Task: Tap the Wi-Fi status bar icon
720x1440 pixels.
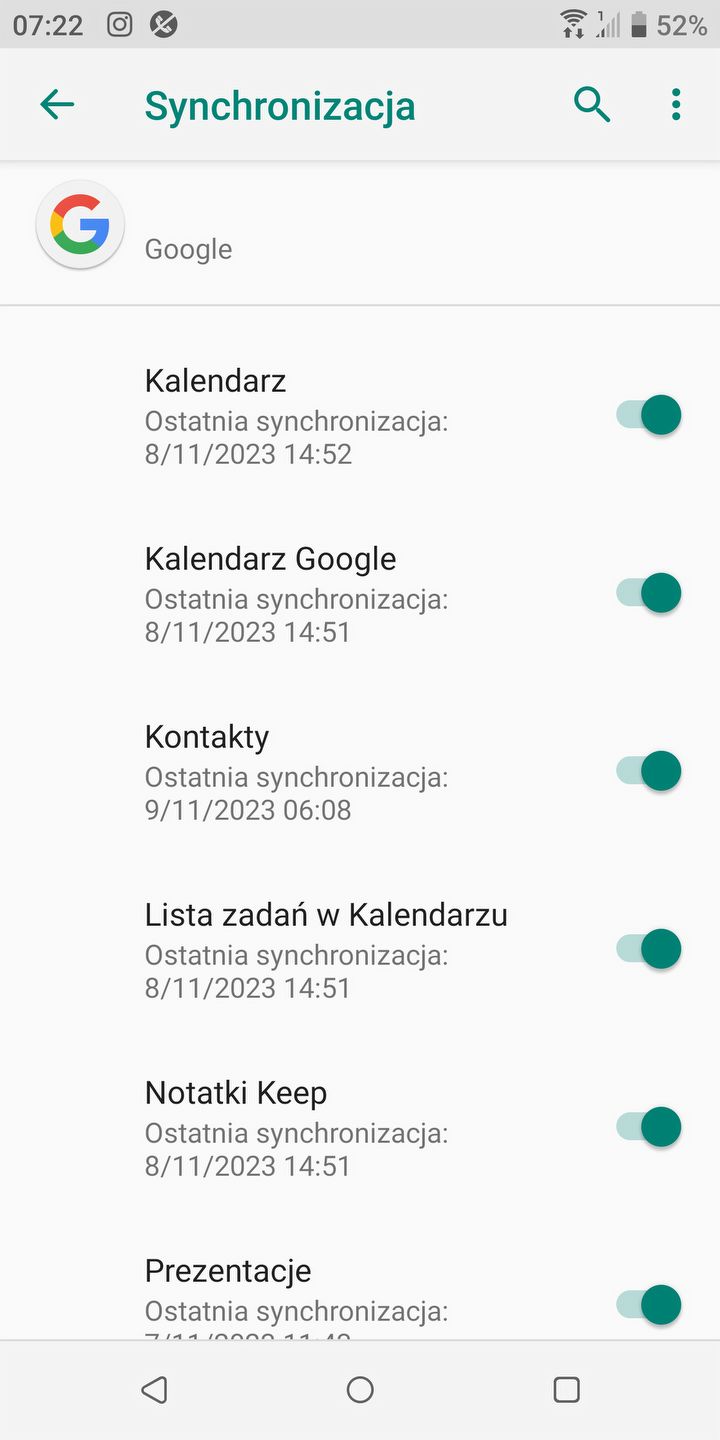Action: [x=573, y=24]
